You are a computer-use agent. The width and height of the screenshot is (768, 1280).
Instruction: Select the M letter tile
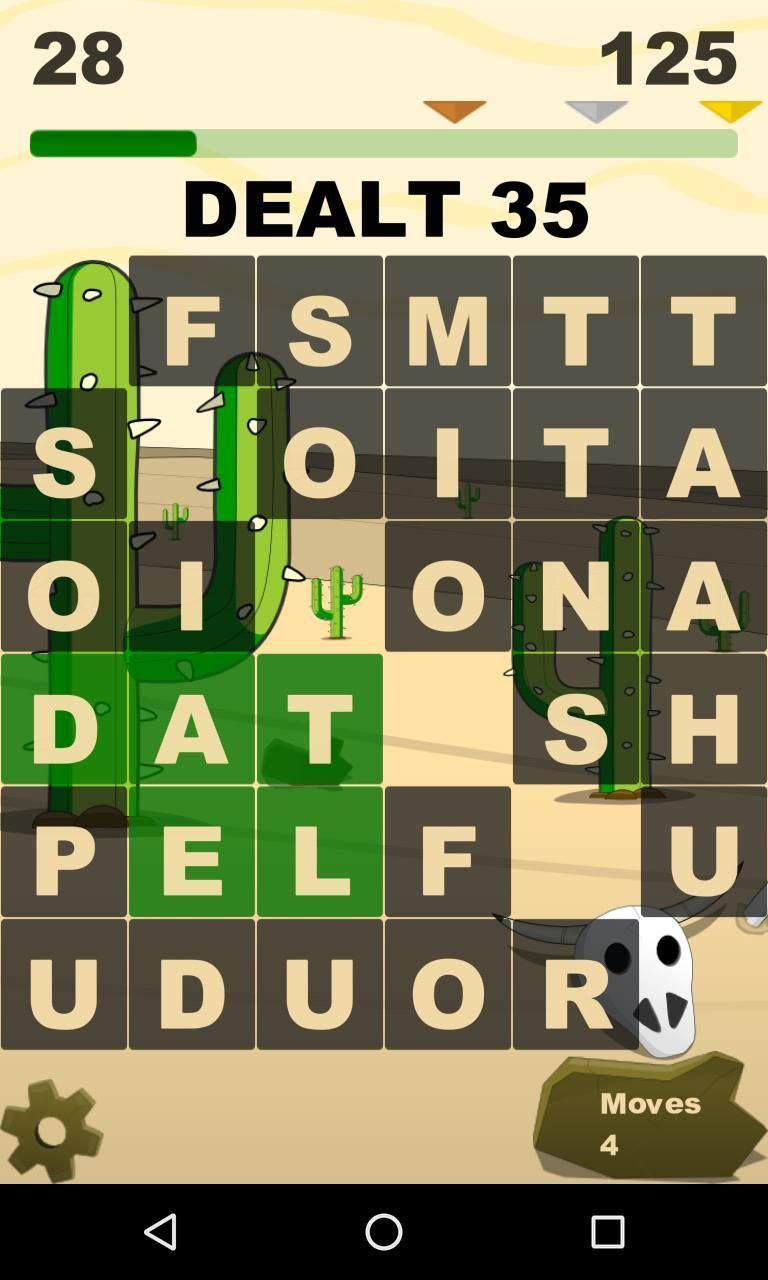447,321
